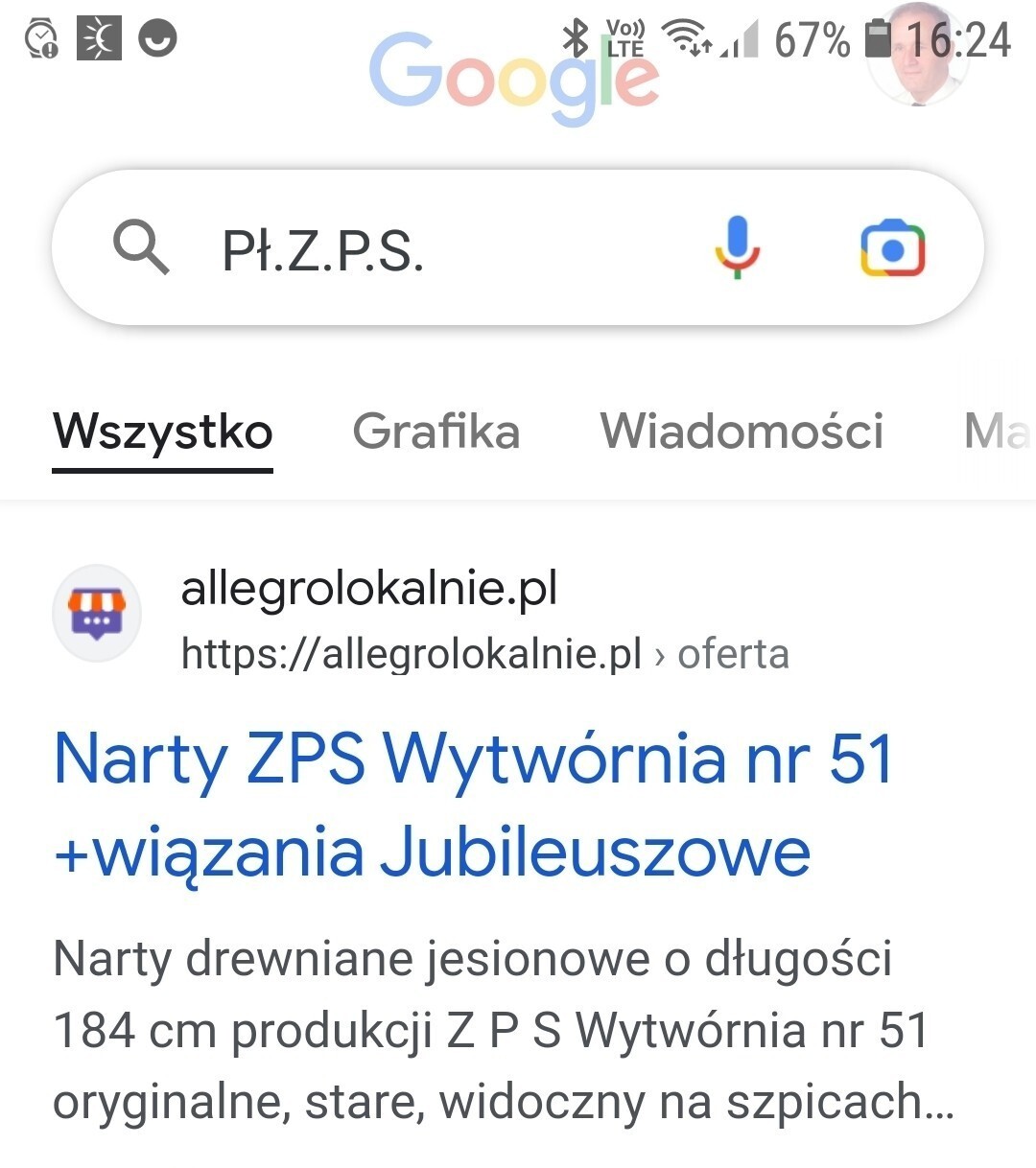Image resolution: width=1036 pixels, height=1168 pixels.
Task: Switch to the Grafika tab
Action: pos(436,432)
